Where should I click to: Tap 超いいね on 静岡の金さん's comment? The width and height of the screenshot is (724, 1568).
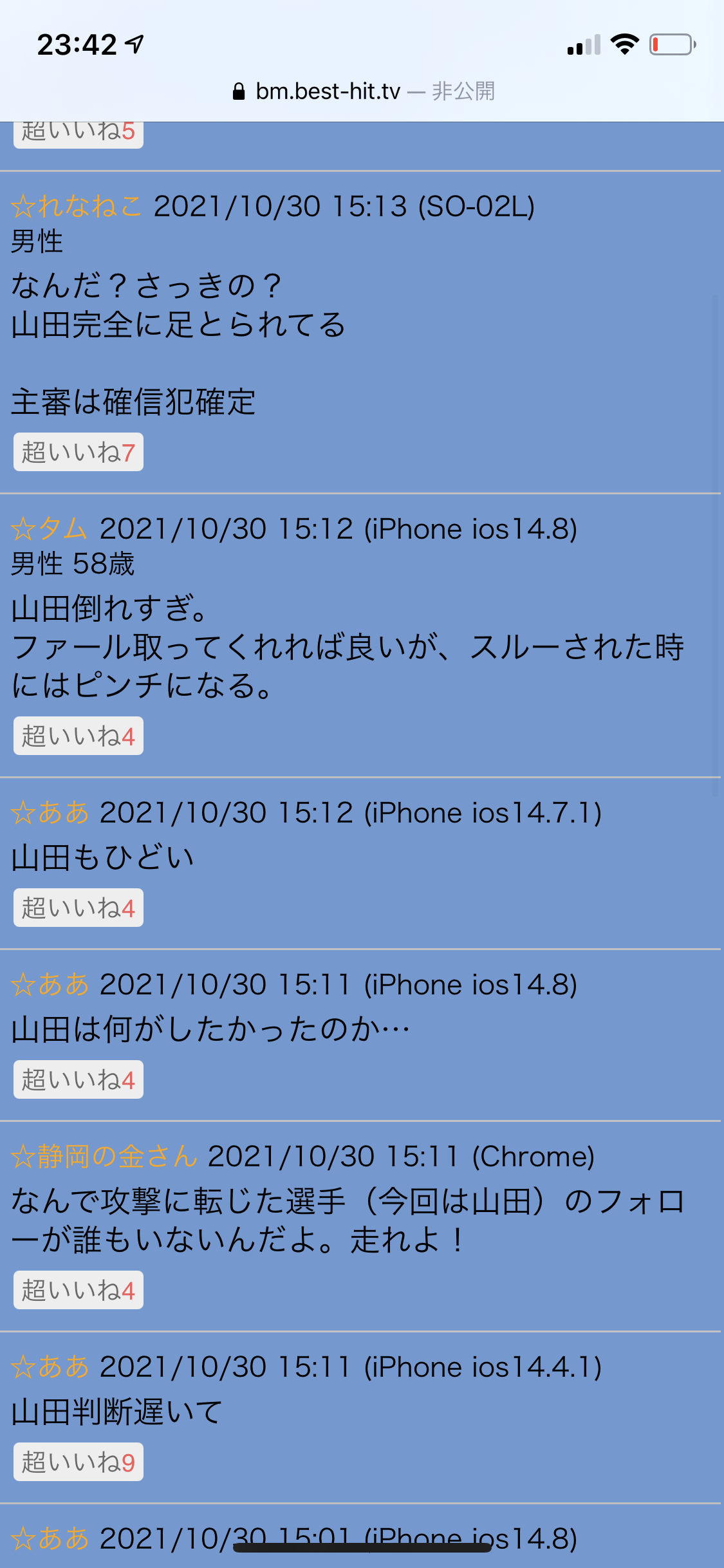(x=79, y=1290)
